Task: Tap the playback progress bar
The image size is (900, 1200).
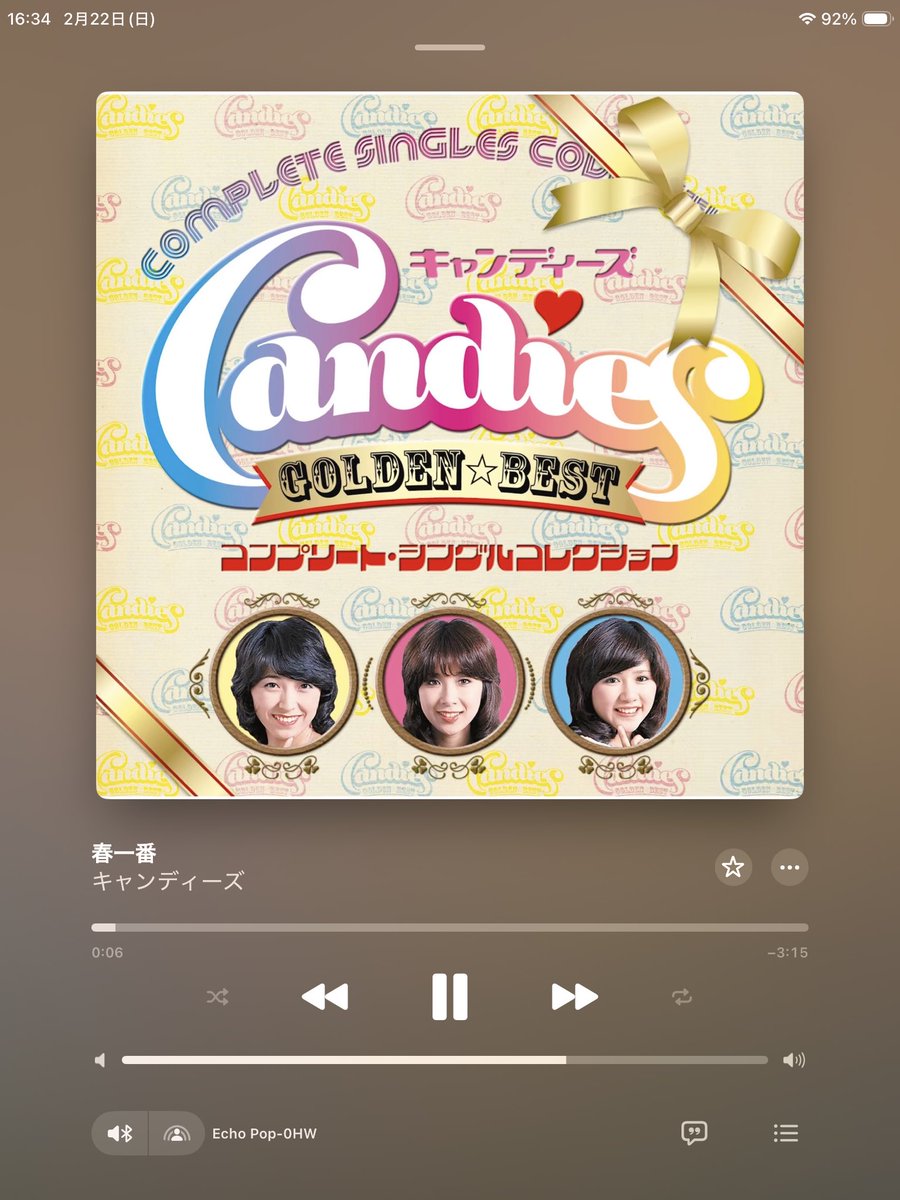Action: point(449,928)
